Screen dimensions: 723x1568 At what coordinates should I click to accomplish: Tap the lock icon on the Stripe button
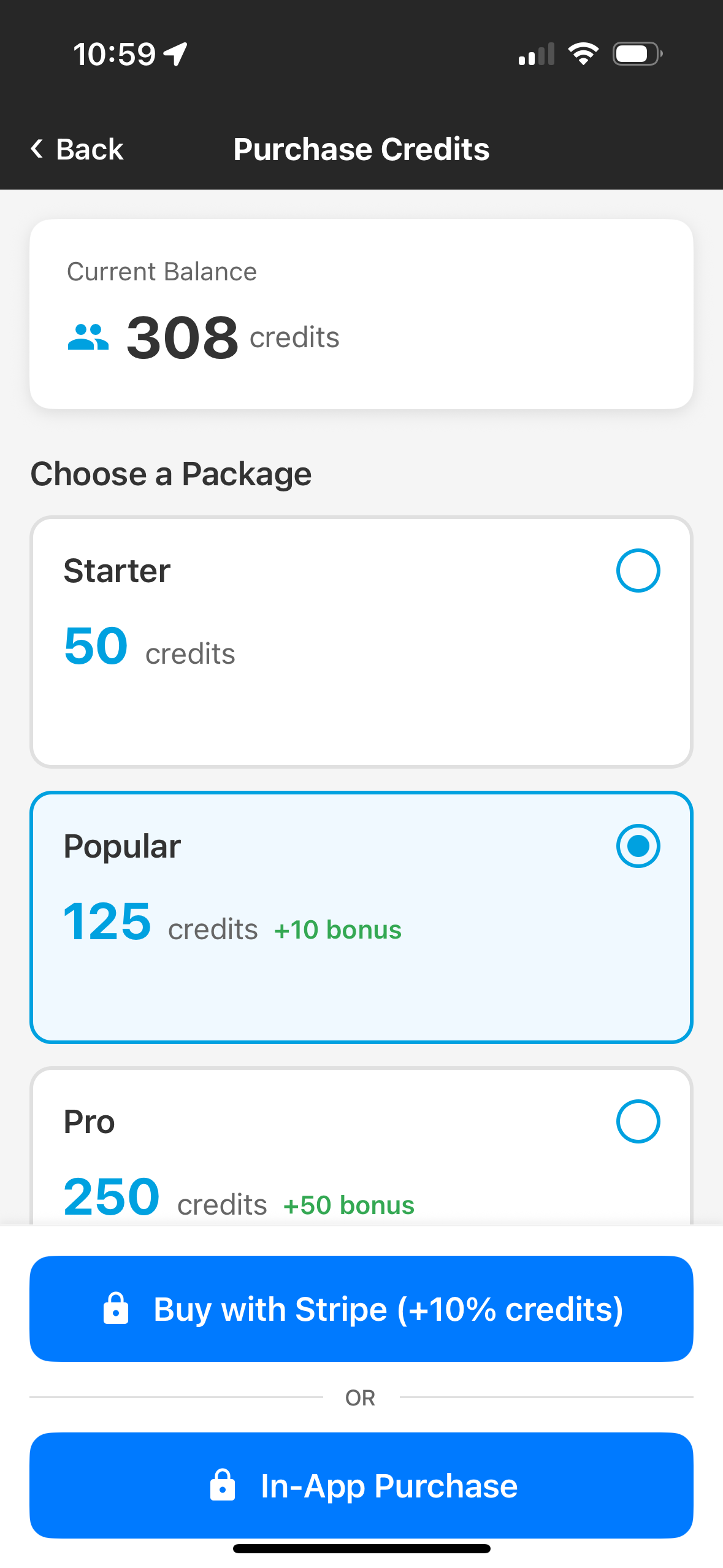click(x=117, y=1309)
